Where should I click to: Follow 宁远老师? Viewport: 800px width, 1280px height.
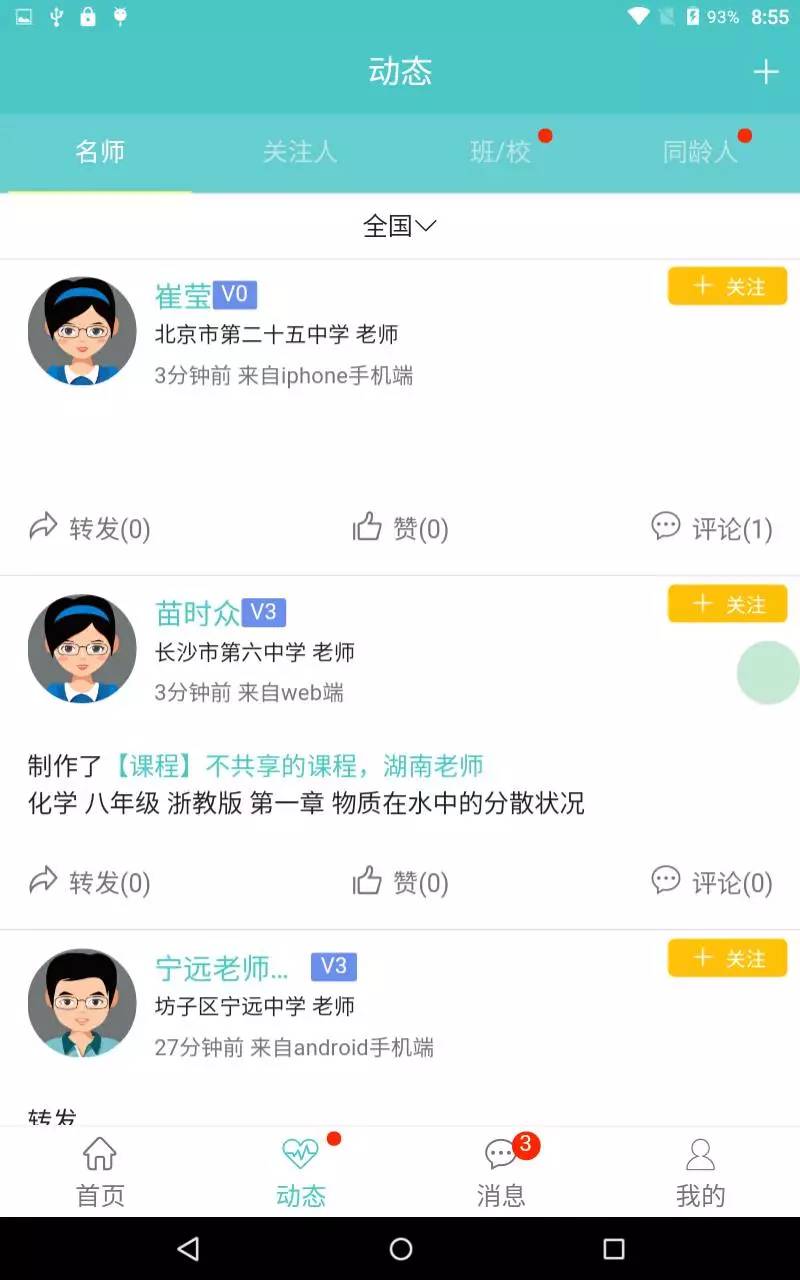pos(727,958)
